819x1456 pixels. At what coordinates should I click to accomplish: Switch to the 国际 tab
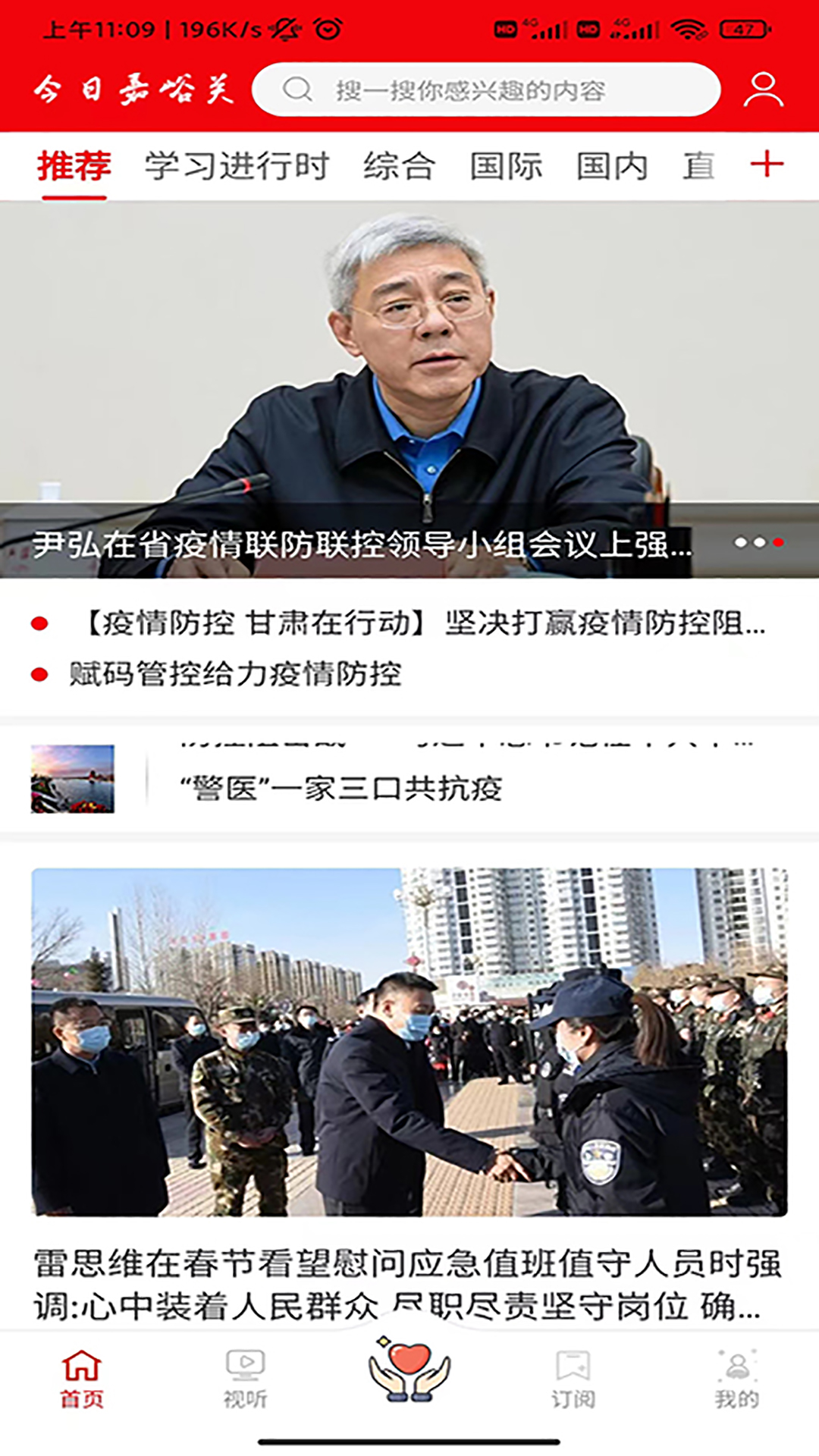coord(506,166)
